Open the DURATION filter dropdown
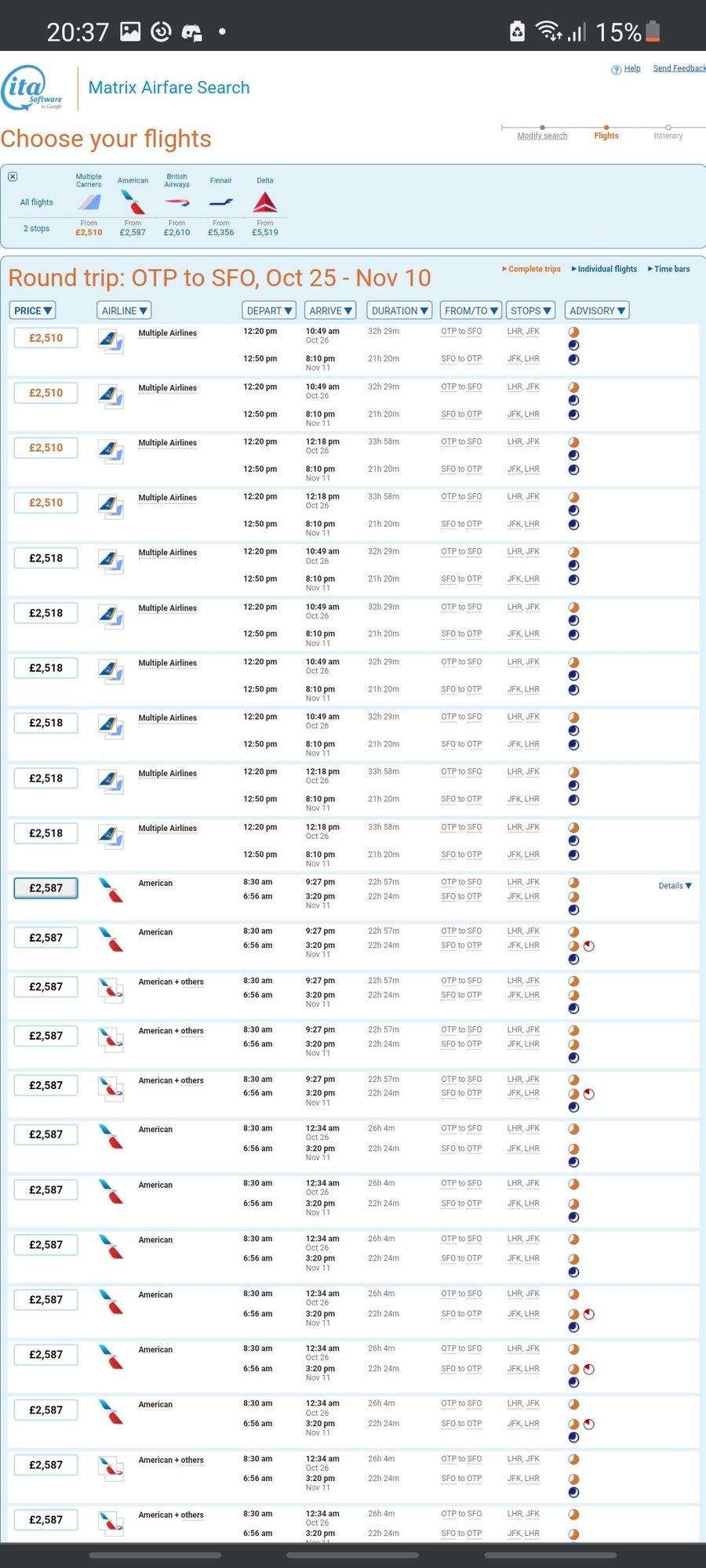 [400, 310]
